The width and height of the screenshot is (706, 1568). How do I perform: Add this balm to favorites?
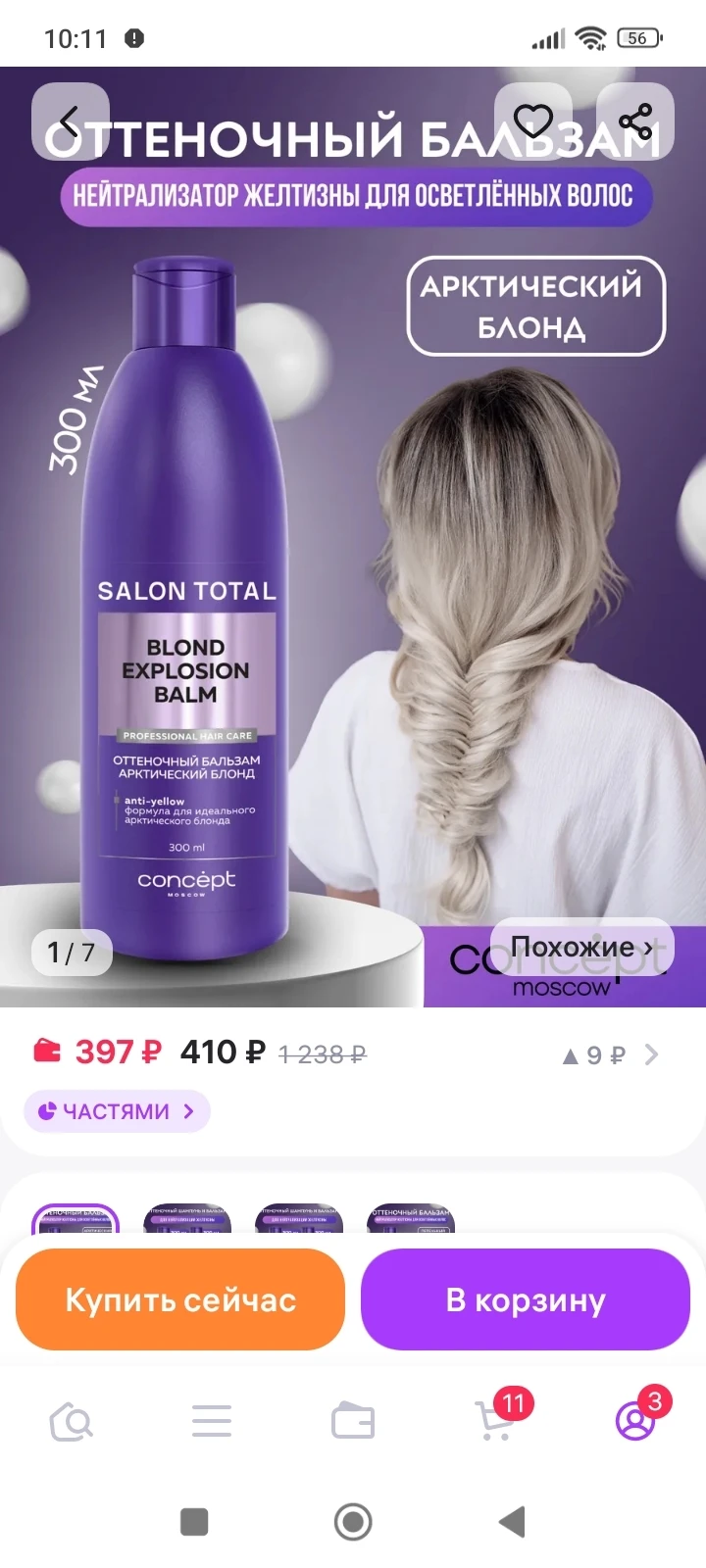pos(533,122)
